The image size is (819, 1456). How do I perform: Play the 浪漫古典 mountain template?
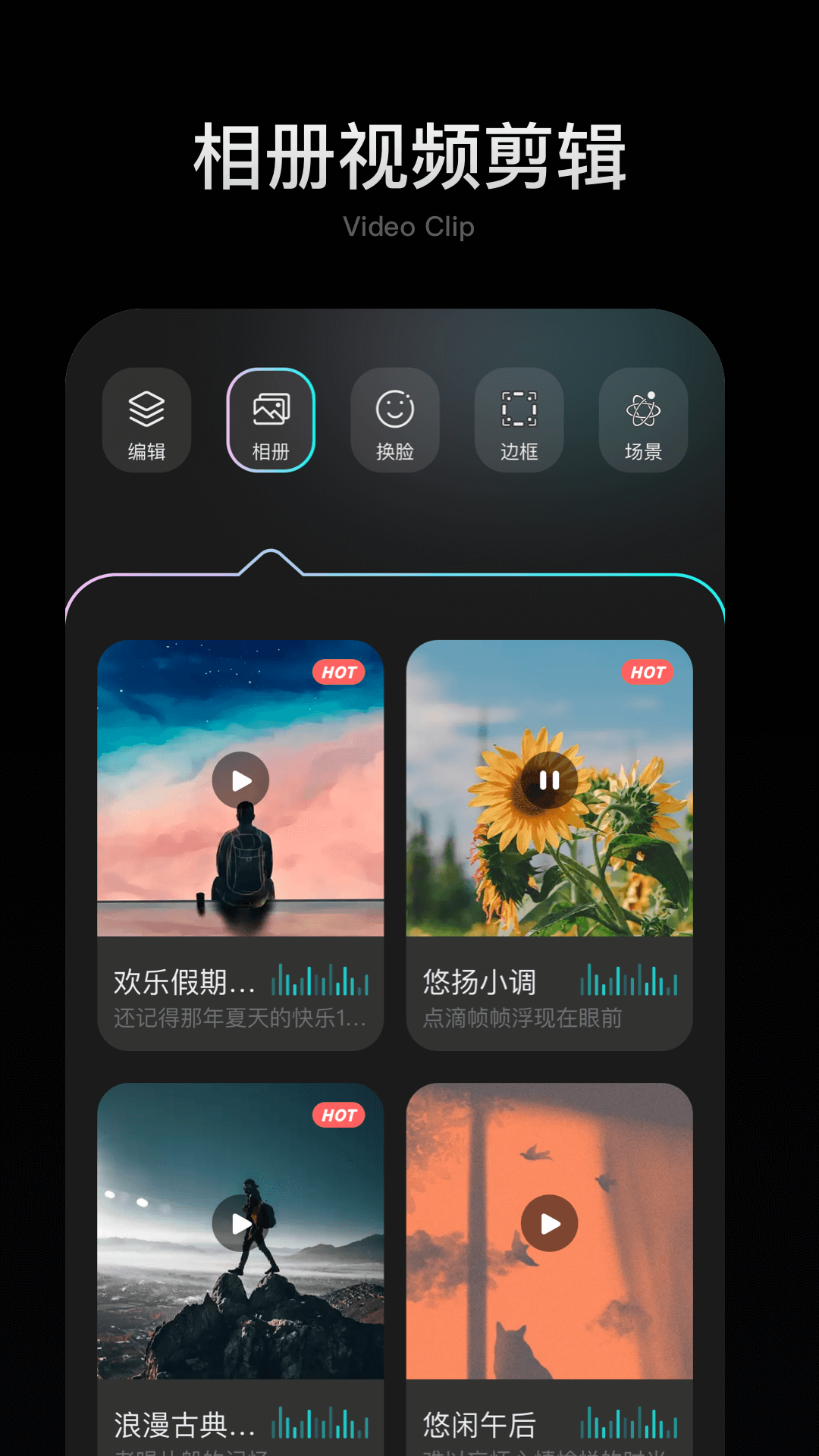[240, 1223]
